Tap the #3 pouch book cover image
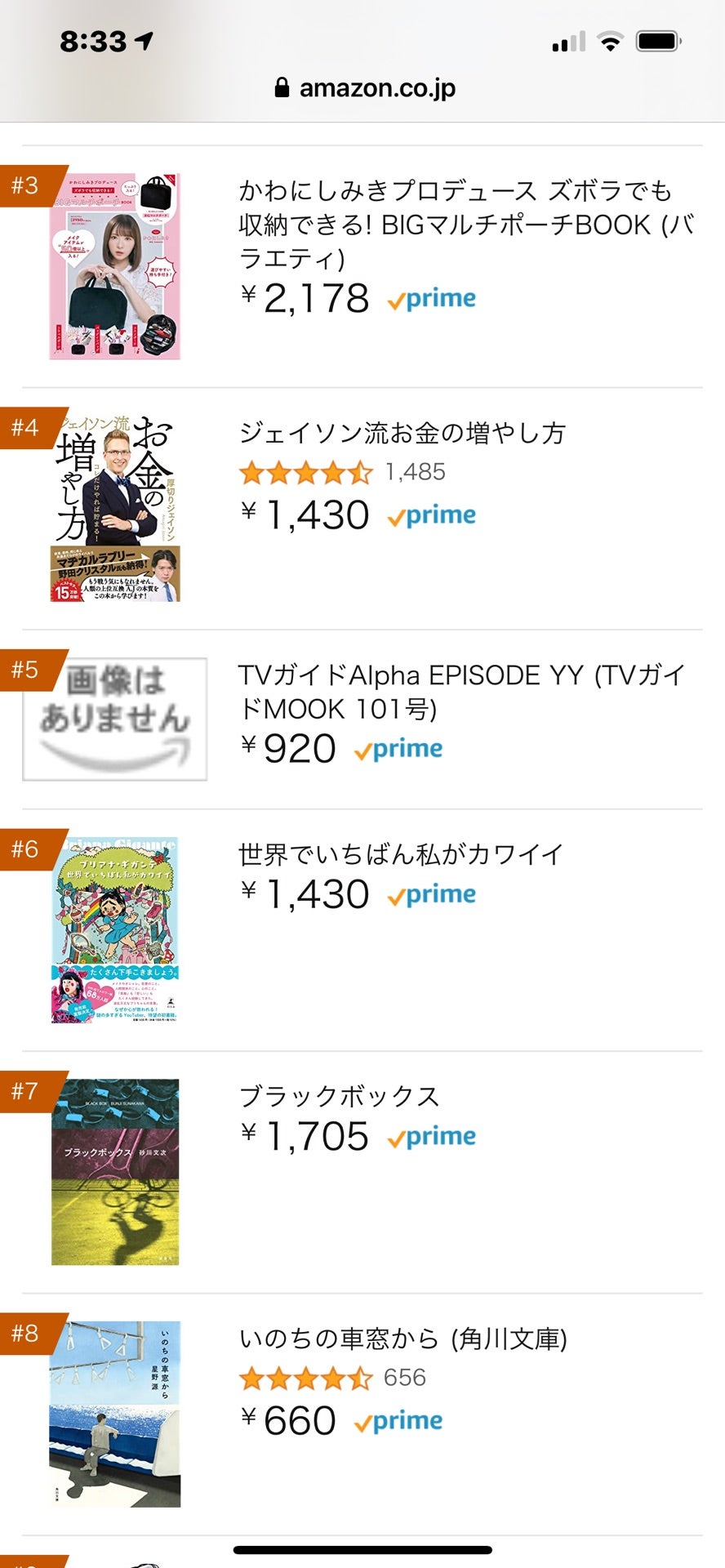Screen dimensions: 725x1568 click(114, 266)
